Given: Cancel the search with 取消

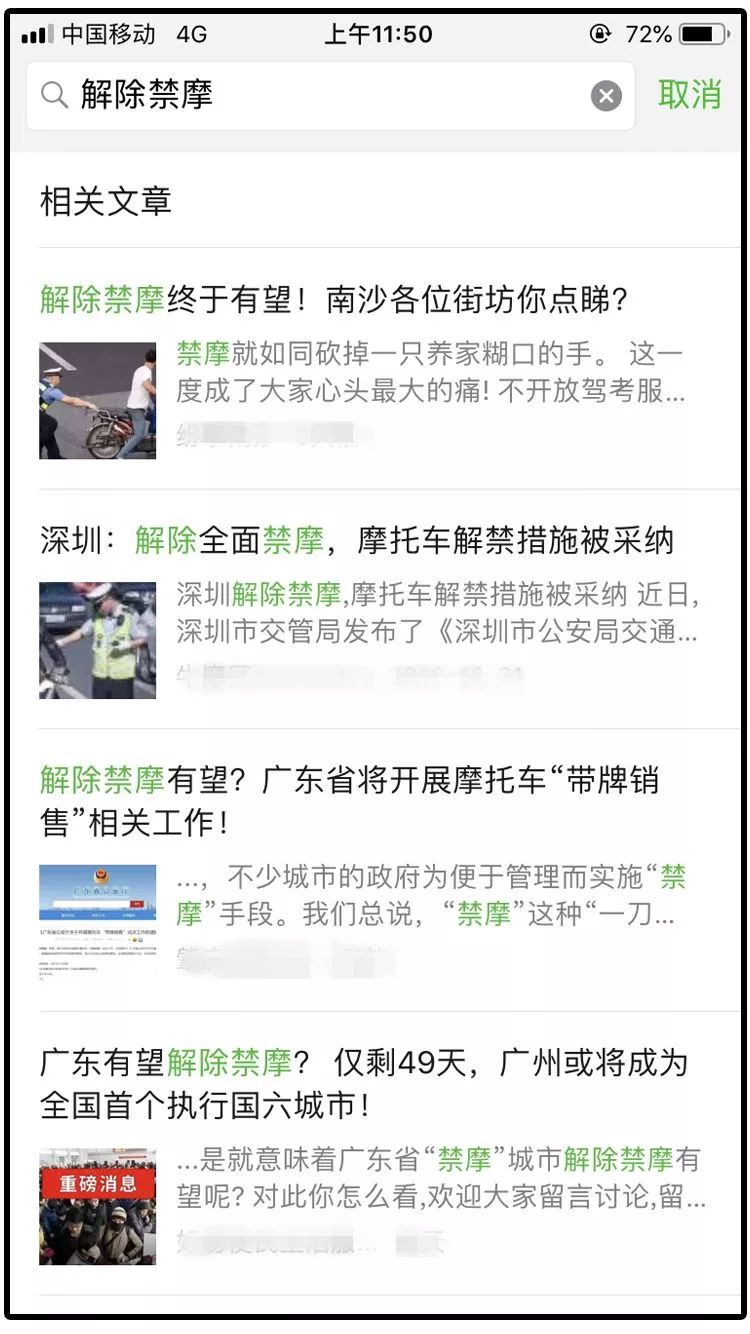Looking at the screenshot, I should [x=689, y=95].
